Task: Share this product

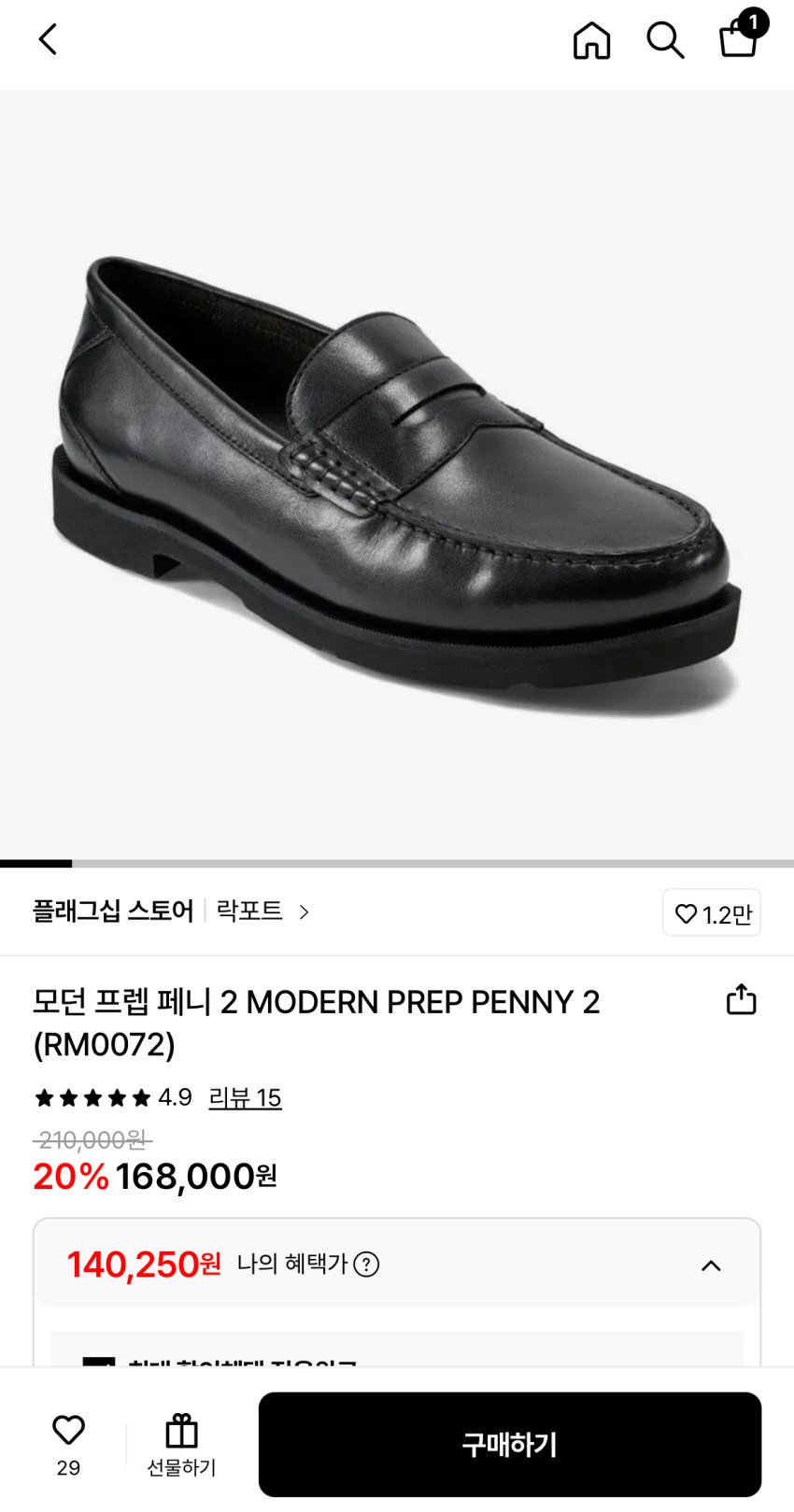Action: click(741, 999)
